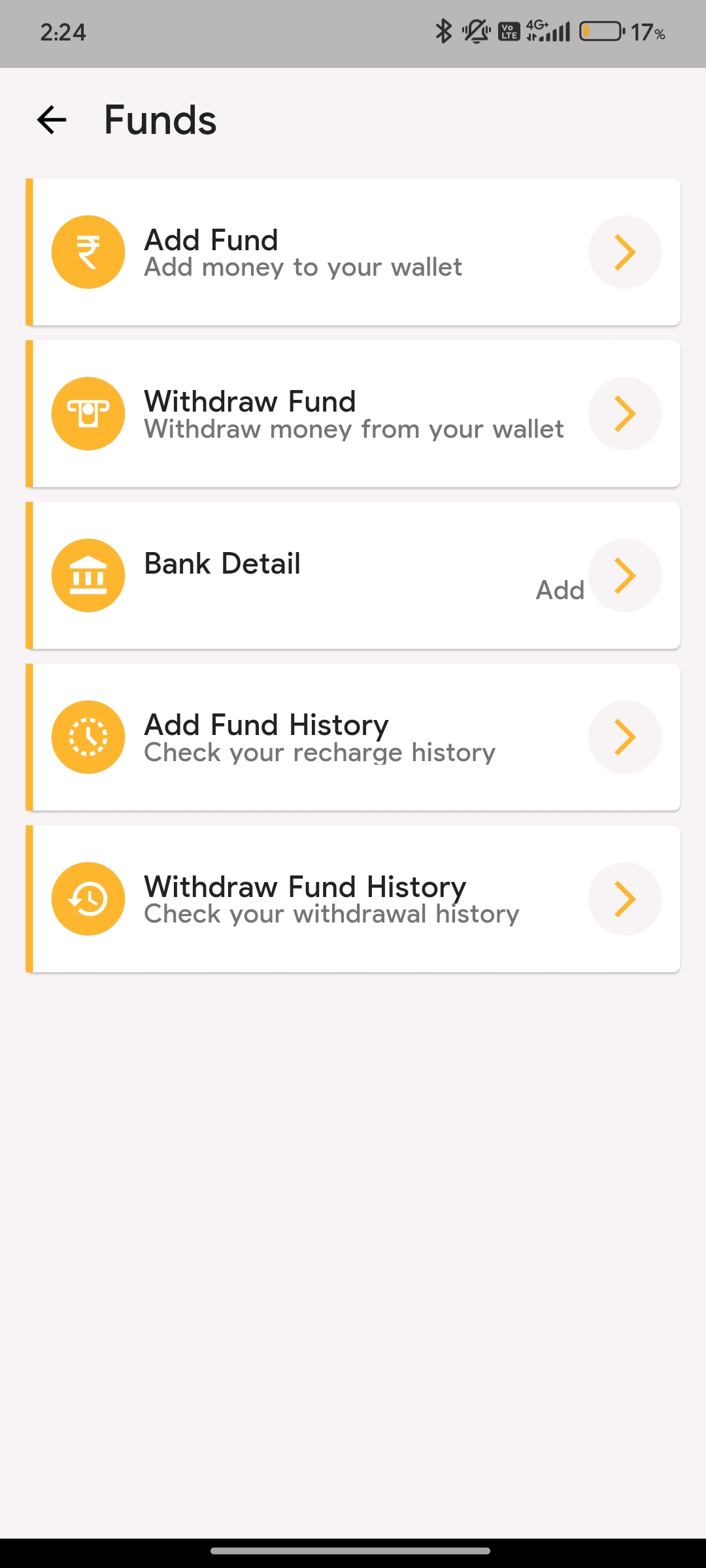The image size is (706, 1568).
Task: Select the rupee Add Fund icon
Action: click(88, 252)
